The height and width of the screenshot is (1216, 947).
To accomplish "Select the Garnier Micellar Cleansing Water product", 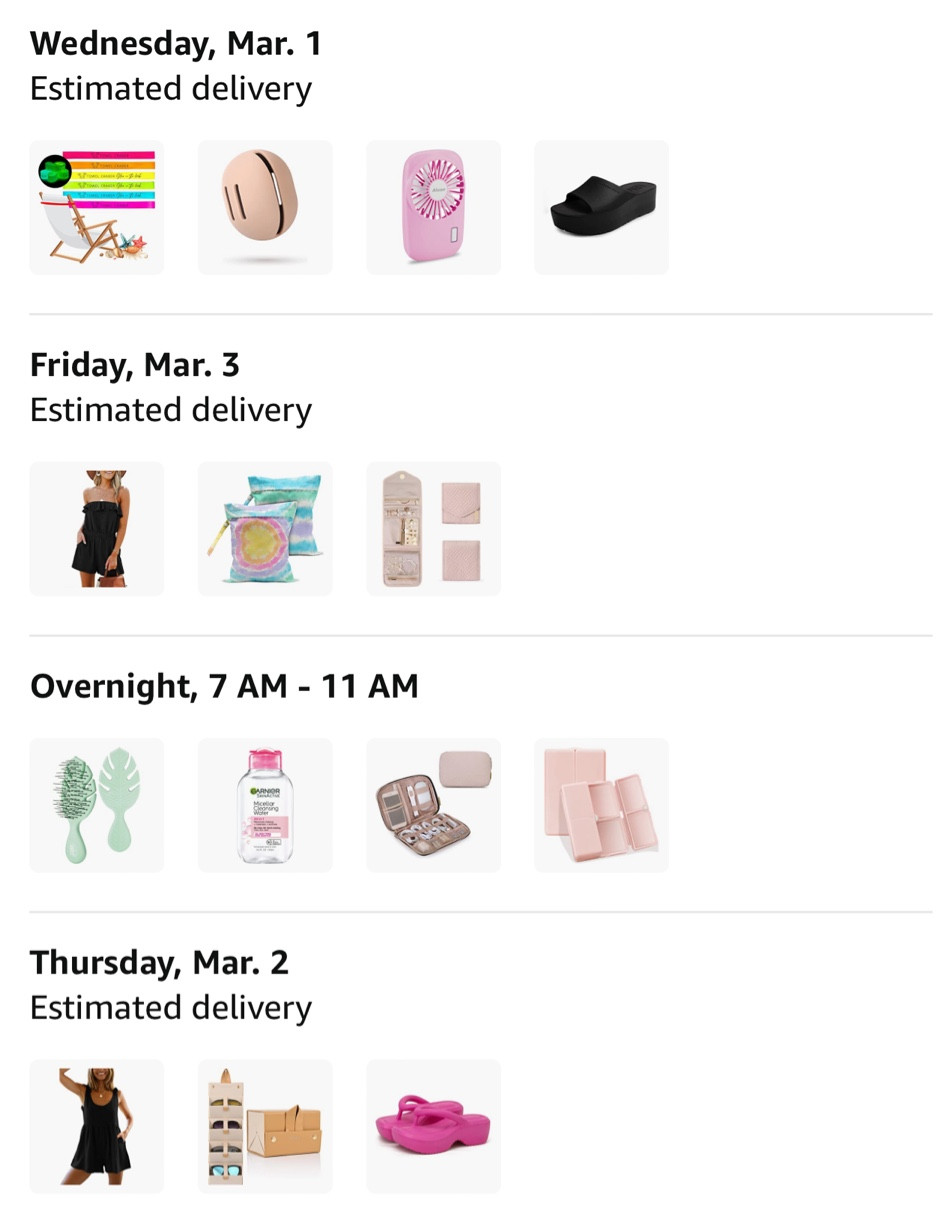I will [264, 804].
